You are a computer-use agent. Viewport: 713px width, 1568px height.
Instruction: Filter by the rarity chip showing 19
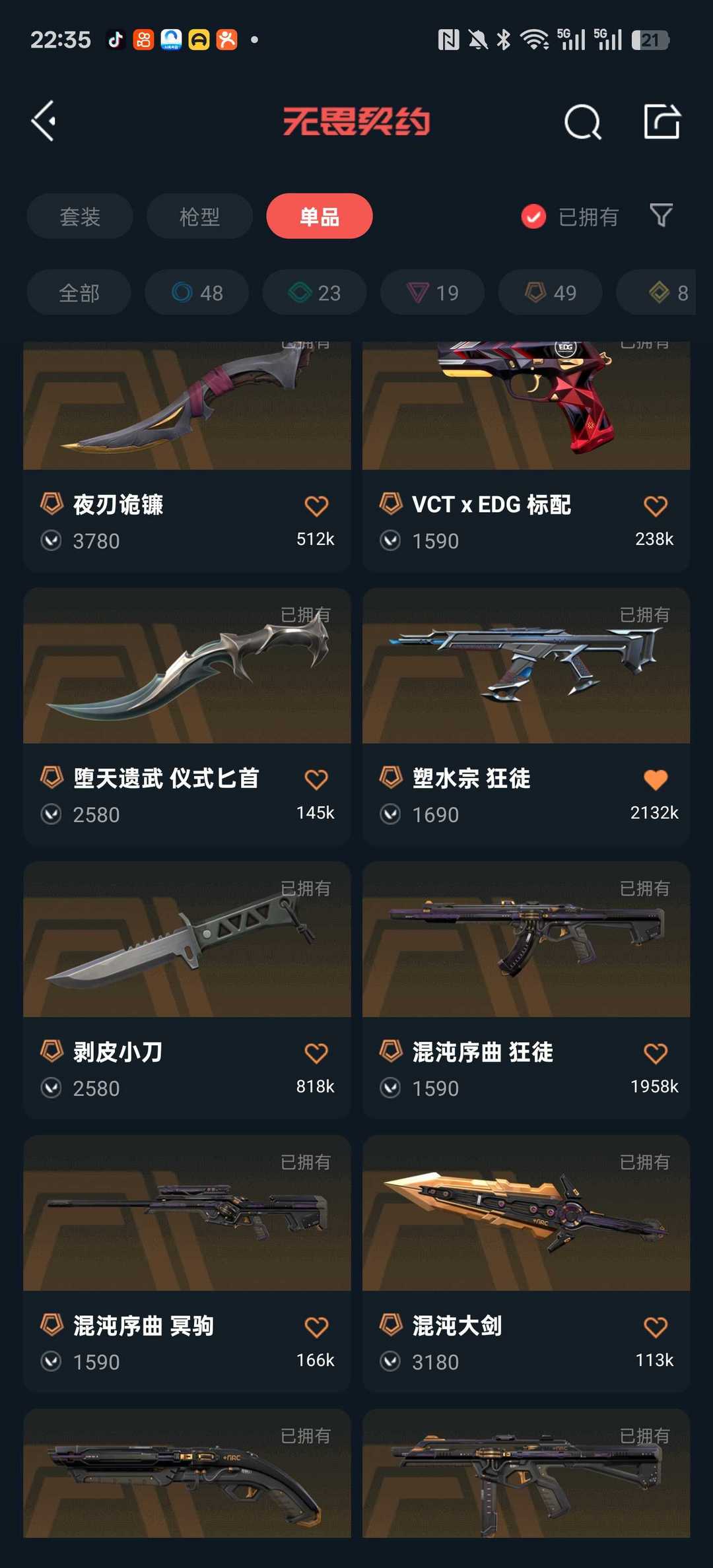(432, 292)
